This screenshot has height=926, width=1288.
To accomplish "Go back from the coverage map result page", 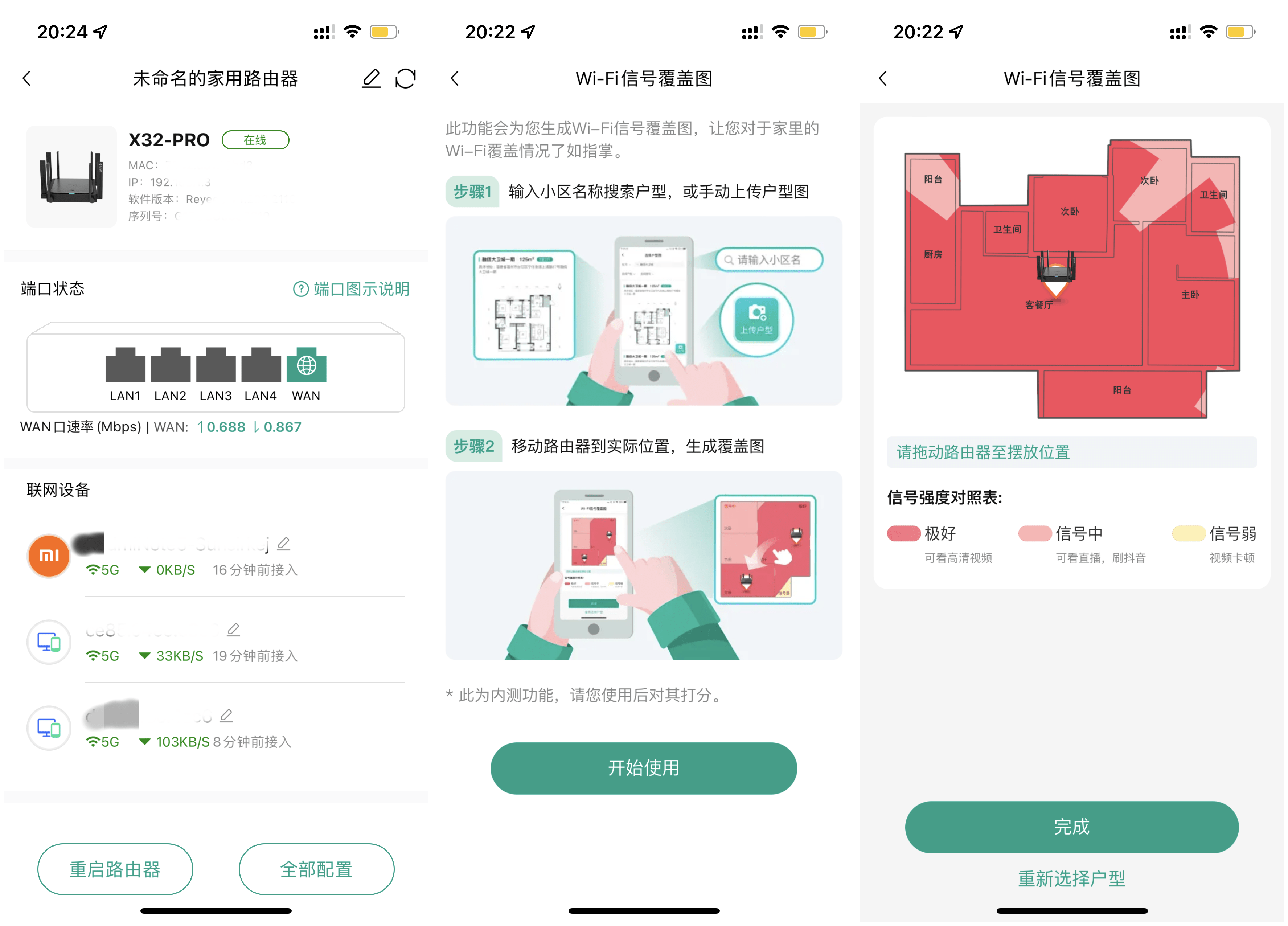I will click(x=882, y=78).
